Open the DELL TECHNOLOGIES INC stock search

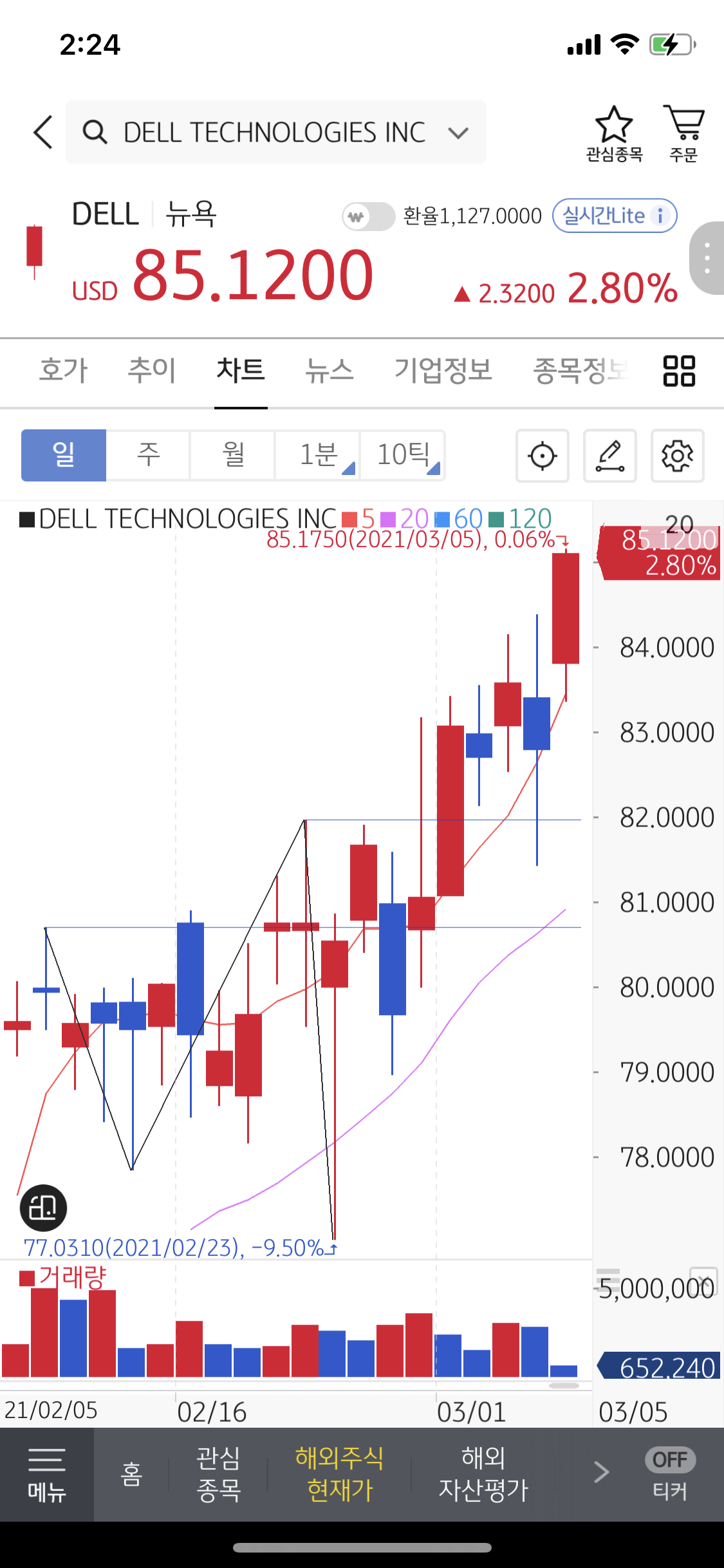275,133
